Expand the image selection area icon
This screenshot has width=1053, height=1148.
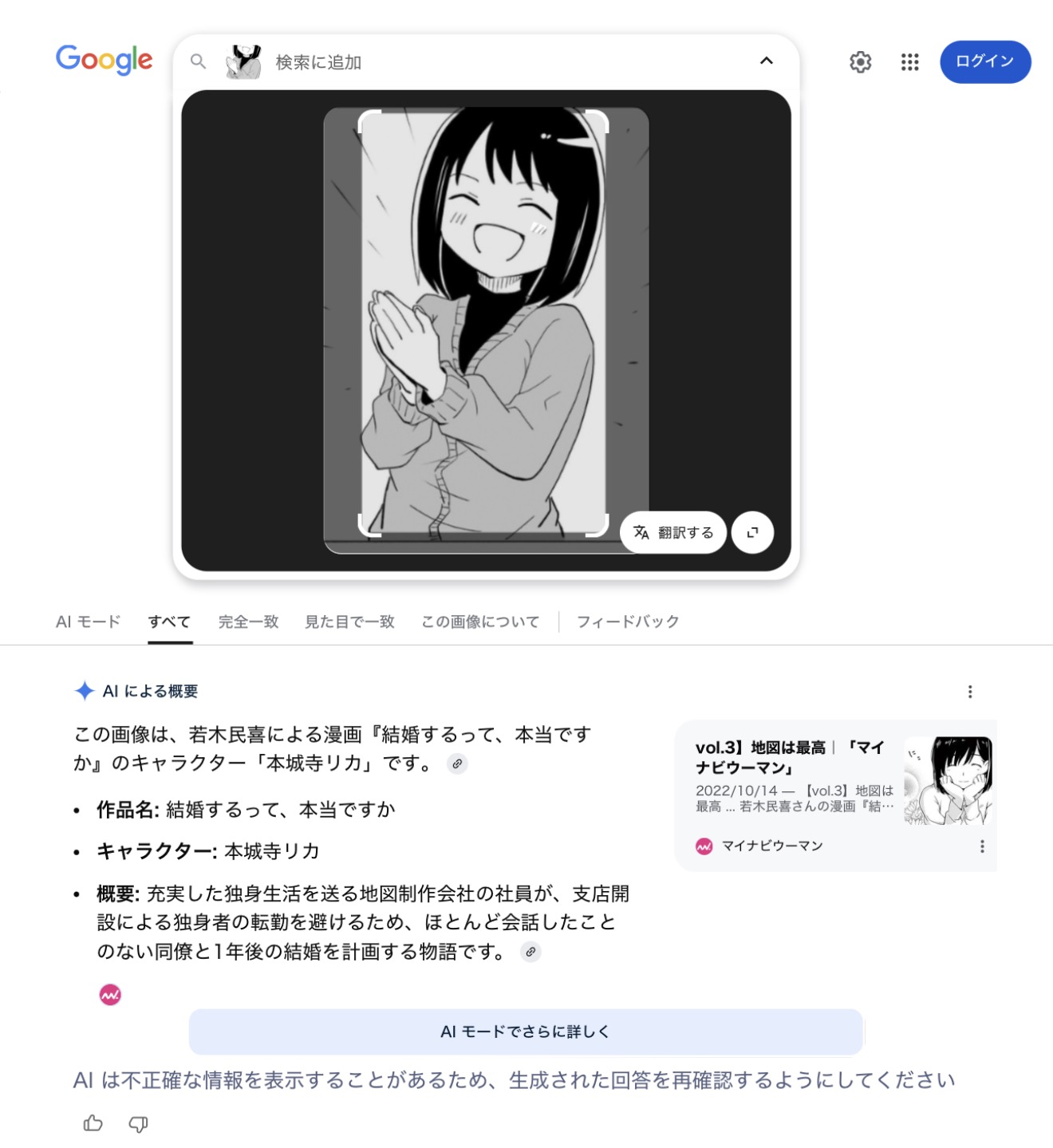752,532
